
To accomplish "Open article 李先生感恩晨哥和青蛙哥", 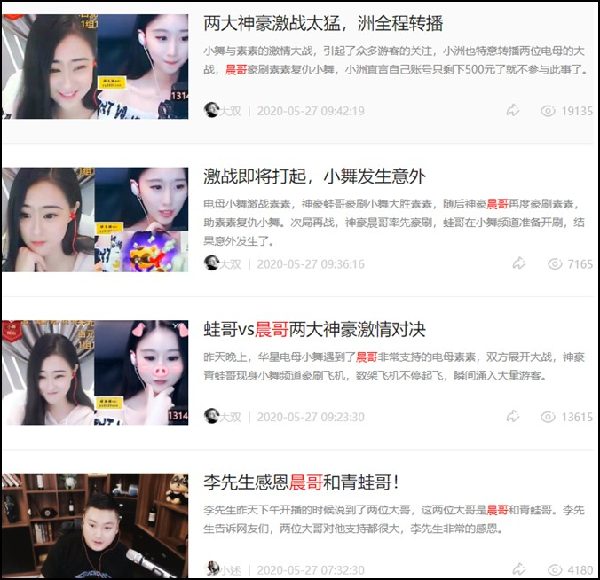I will [316, 483].
